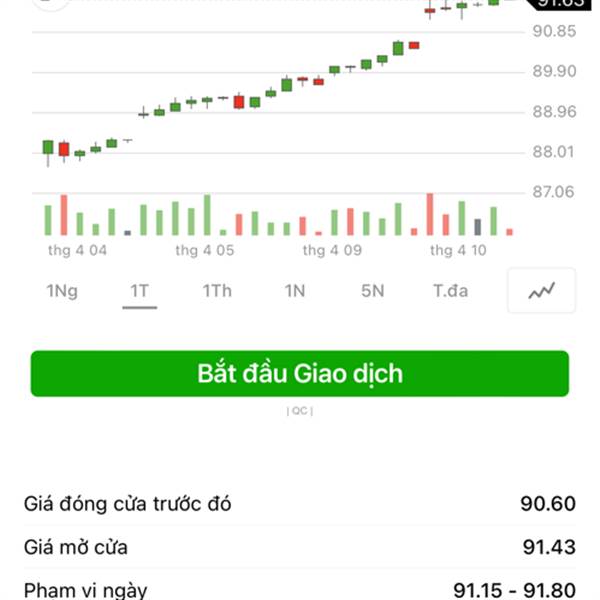Image resolution: width=600 pixels, height=600 pixels.
Task: Tap Bắt đầu Giao dịch button
Action: coord(300,373)
